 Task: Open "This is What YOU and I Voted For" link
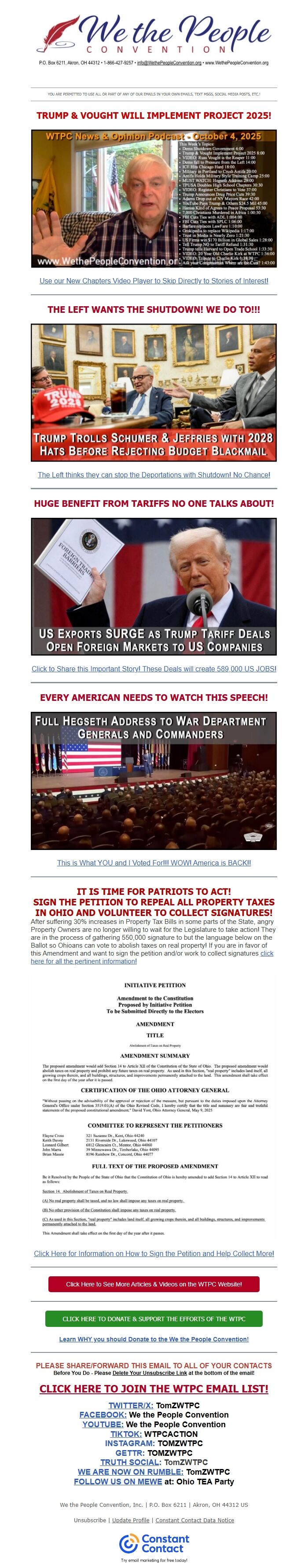click(154, 862)
